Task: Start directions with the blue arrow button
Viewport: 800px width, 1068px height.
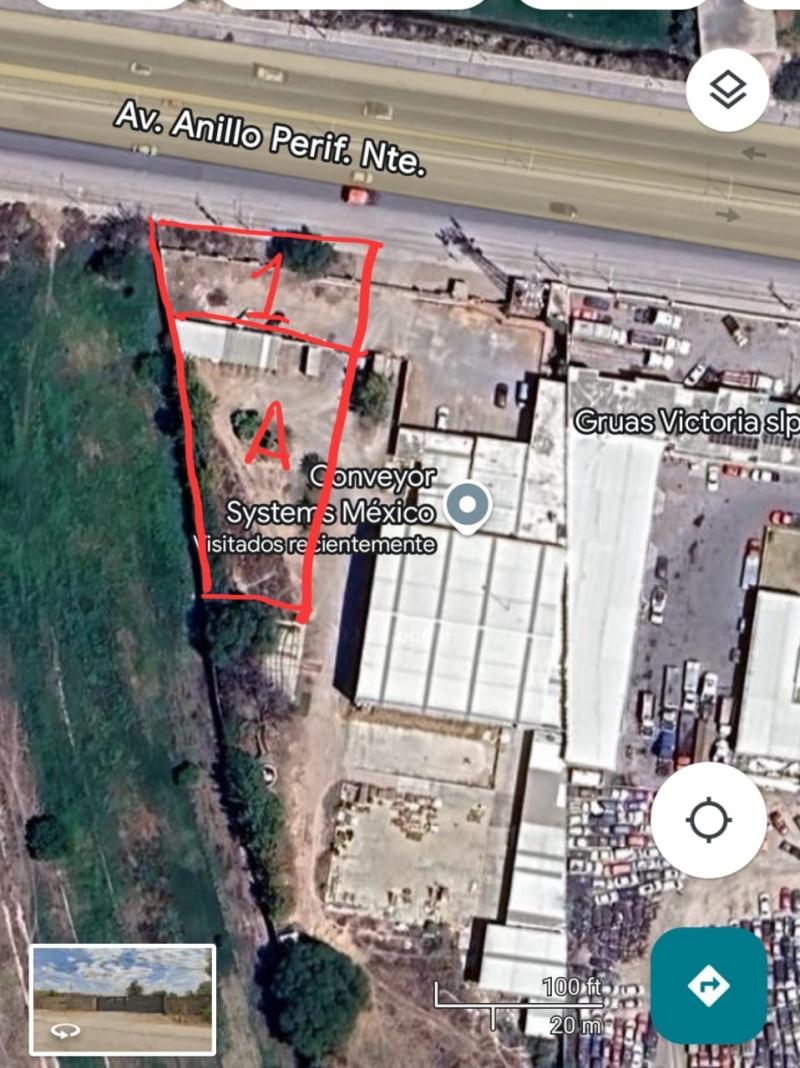Action: pyautogui.click(x=709, y=985)
